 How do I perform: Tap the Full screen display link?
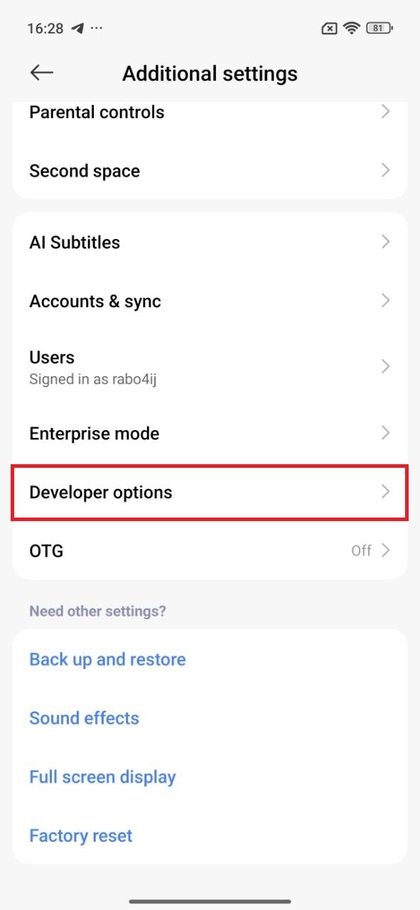pyautogui.click(x=102, y=777)
